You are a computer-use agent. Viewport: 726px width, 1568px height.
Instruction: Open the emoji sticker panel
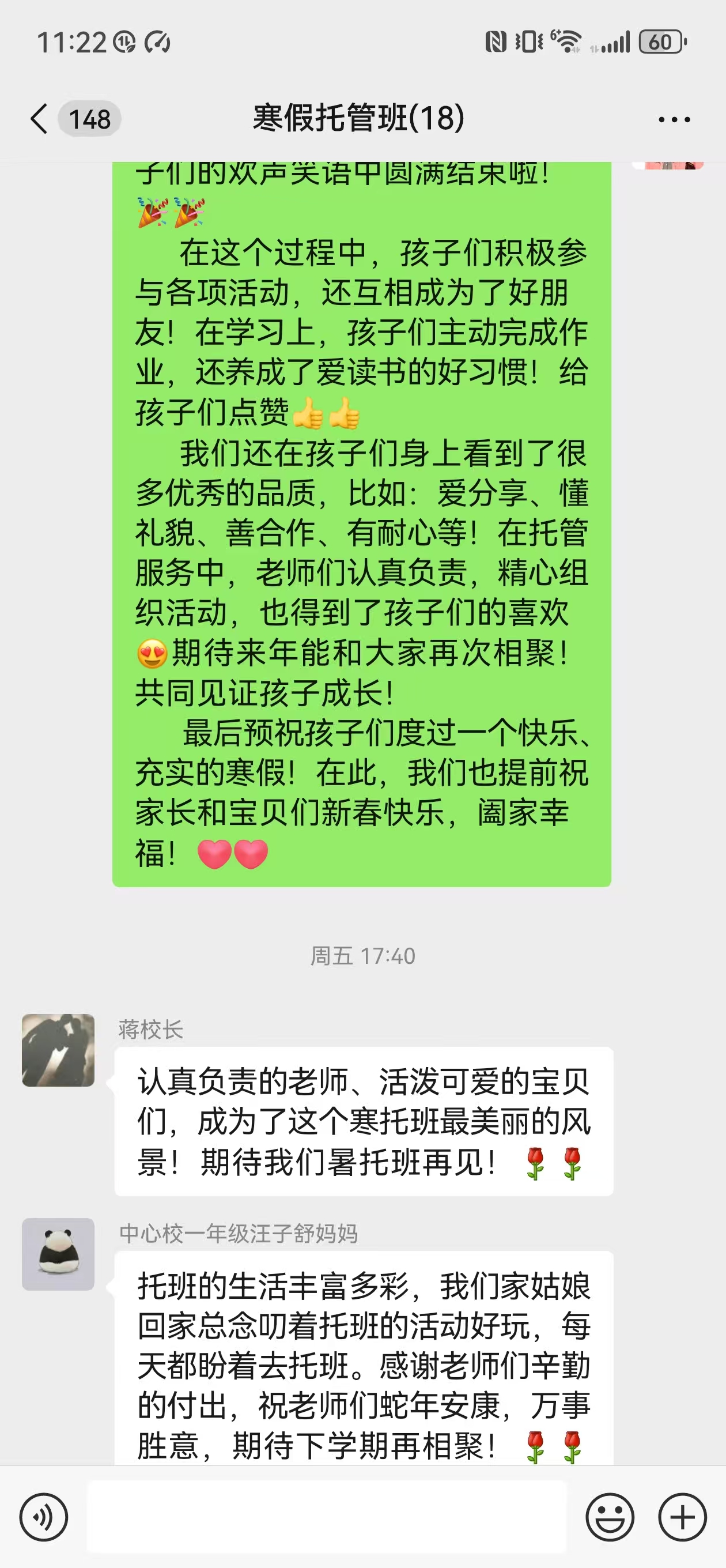pyautogui.click(x=610, y=1517)
